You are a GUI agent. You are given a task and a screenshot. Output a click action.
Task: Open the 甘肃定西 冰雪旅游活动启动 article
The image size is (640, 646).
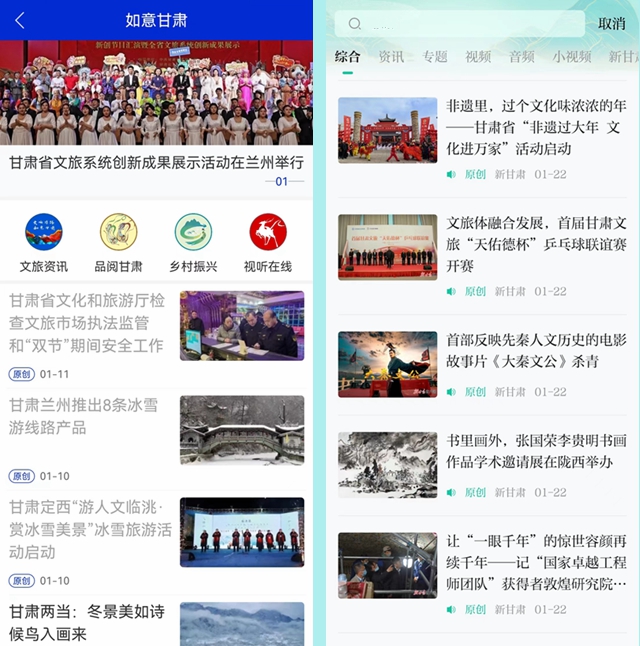(90, 529)
